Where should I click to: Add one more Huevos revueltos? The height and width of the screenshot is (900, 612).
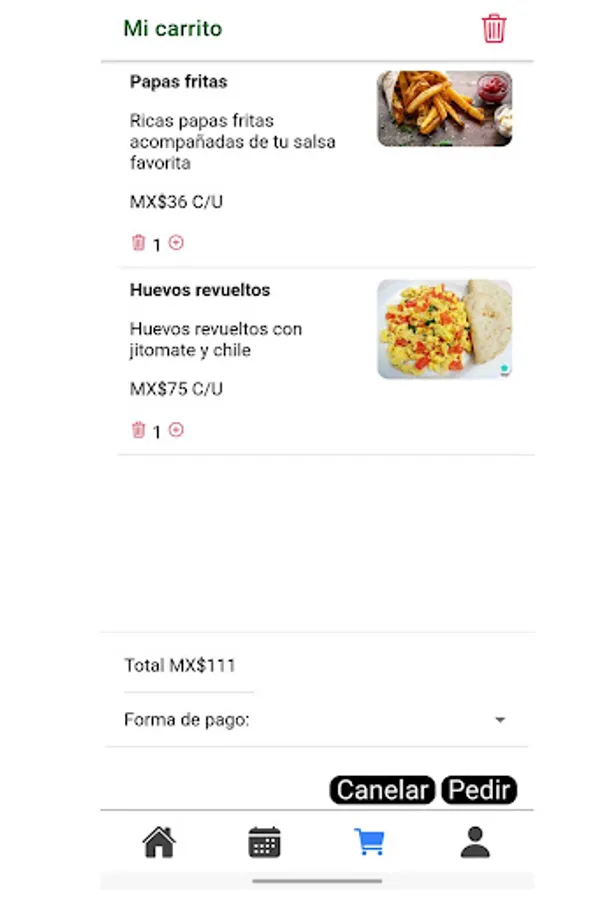pos(176,430)
